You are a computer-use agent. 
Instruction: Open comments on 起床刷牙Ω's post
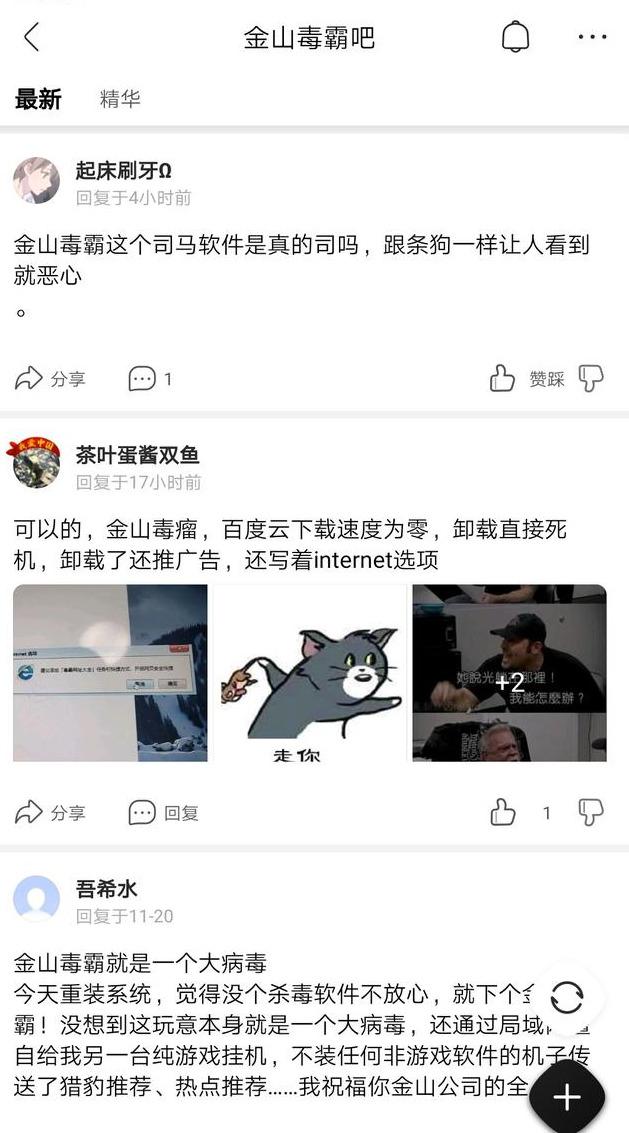(x=150, y=379)
